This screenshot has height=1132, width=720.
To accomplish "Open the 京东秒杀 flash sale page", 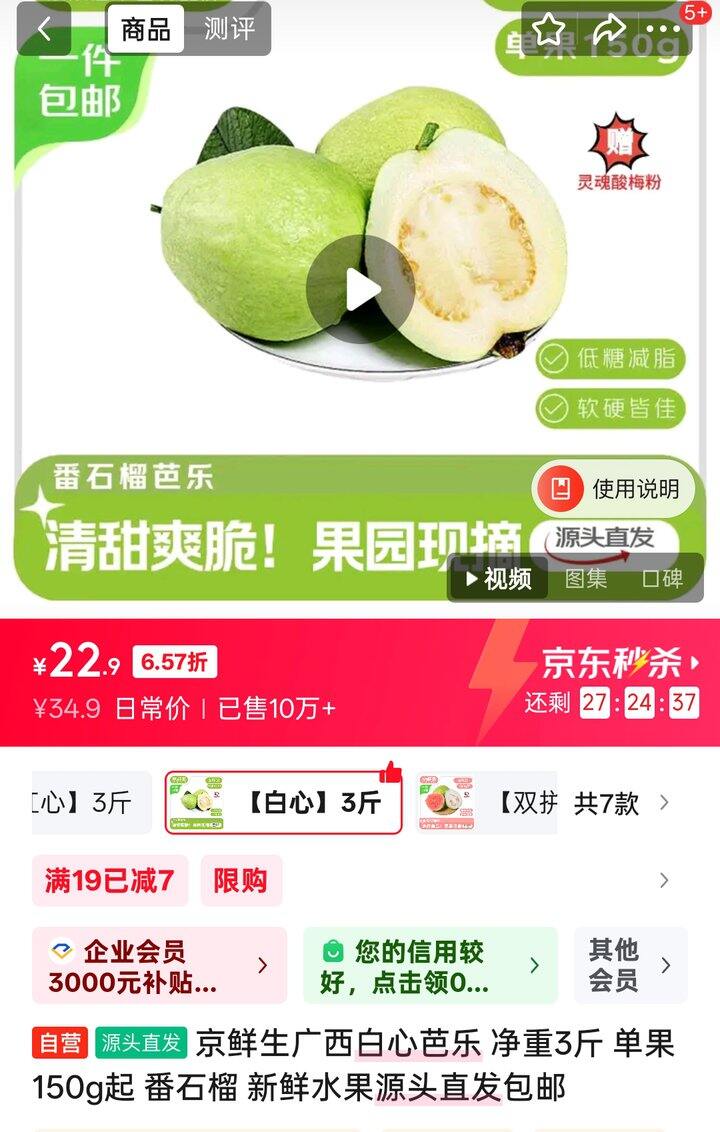I will [x=620, y=662].
